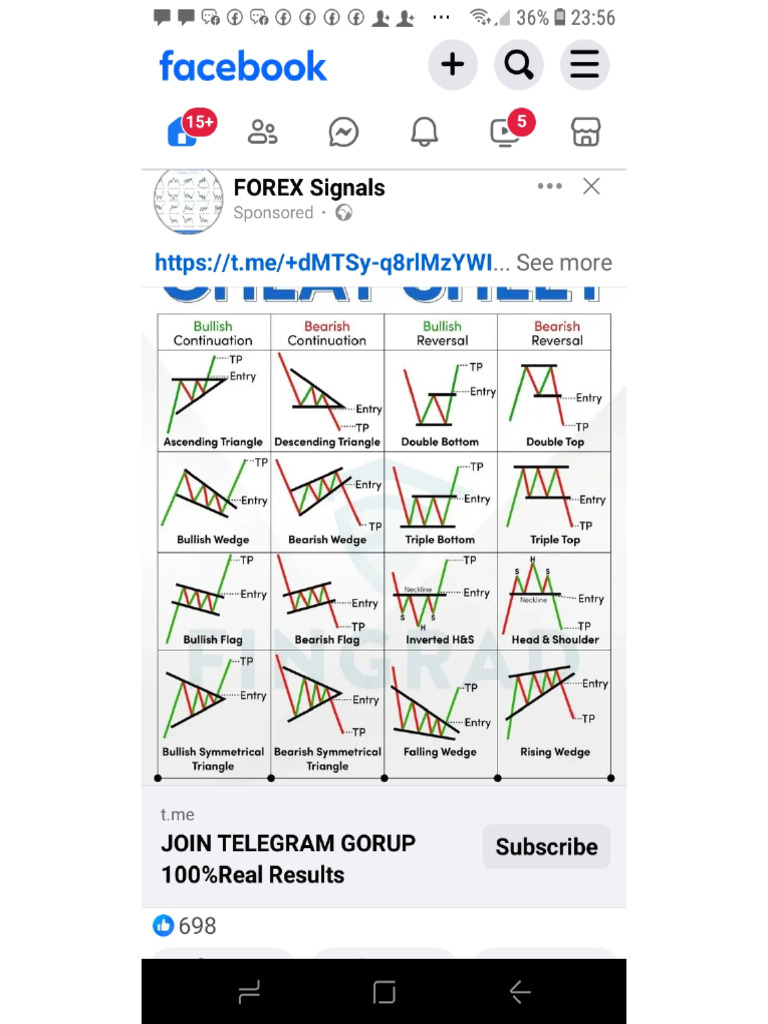Open the three-dot options on sponsored post
The width and height of the screenshot is (768, 1024).
pyautogui.click(x=549, y=186)
